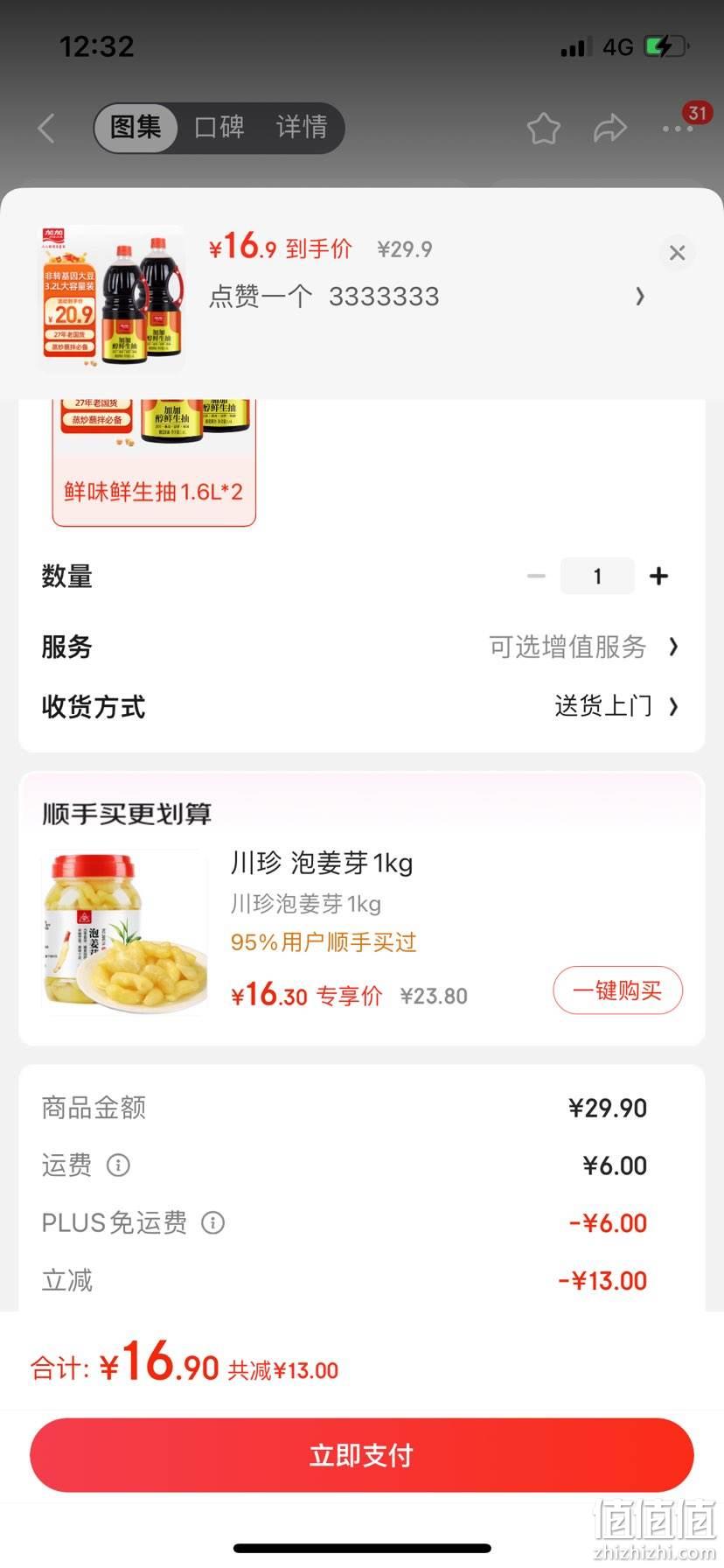This screenshot has height=1568, width=724.
Task: Open the 点赞一个 address row
Action: click(427, 297)
